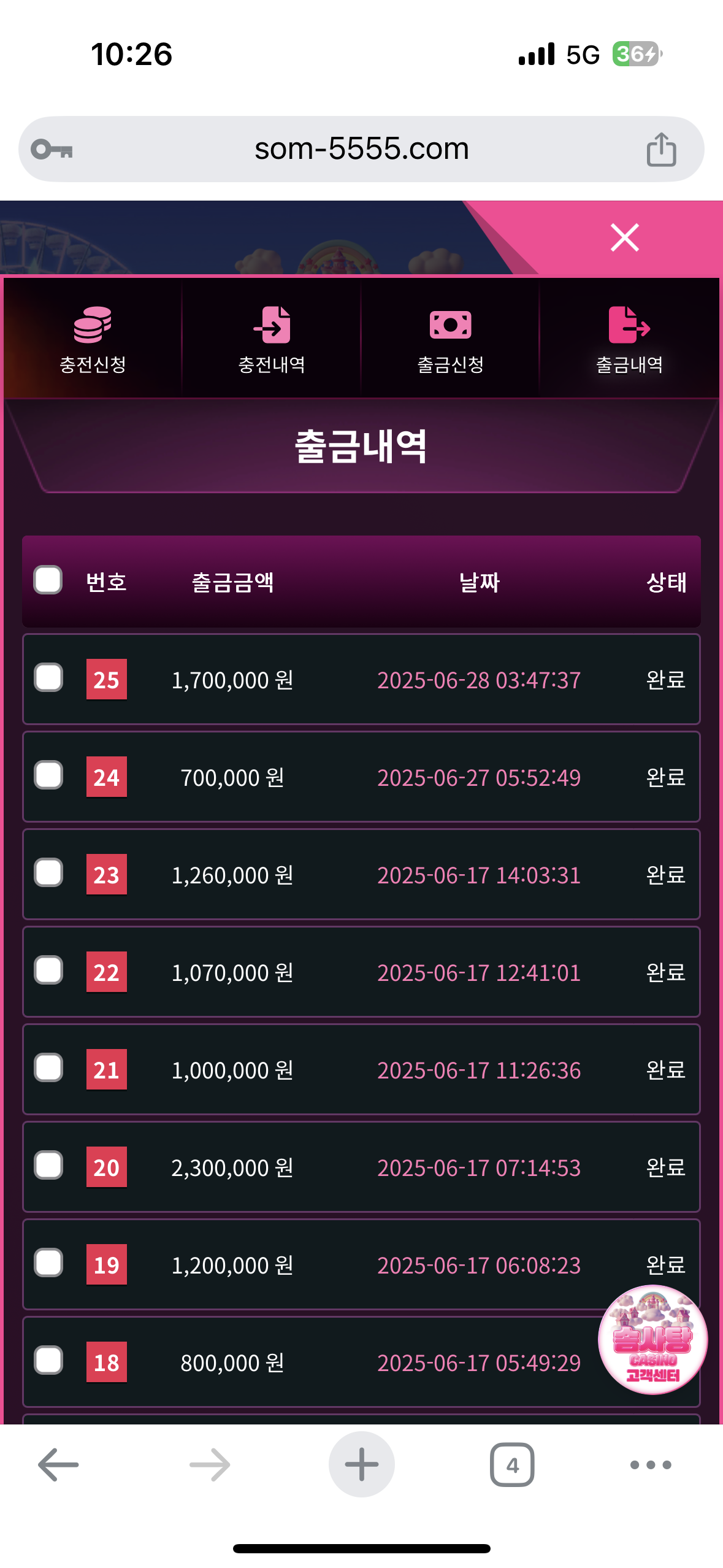Image resolution: width=723 pixels, height=1568 pixels.
Task: Select the checkbox for withdrawal 20
Action: [x=48, y=1165]
